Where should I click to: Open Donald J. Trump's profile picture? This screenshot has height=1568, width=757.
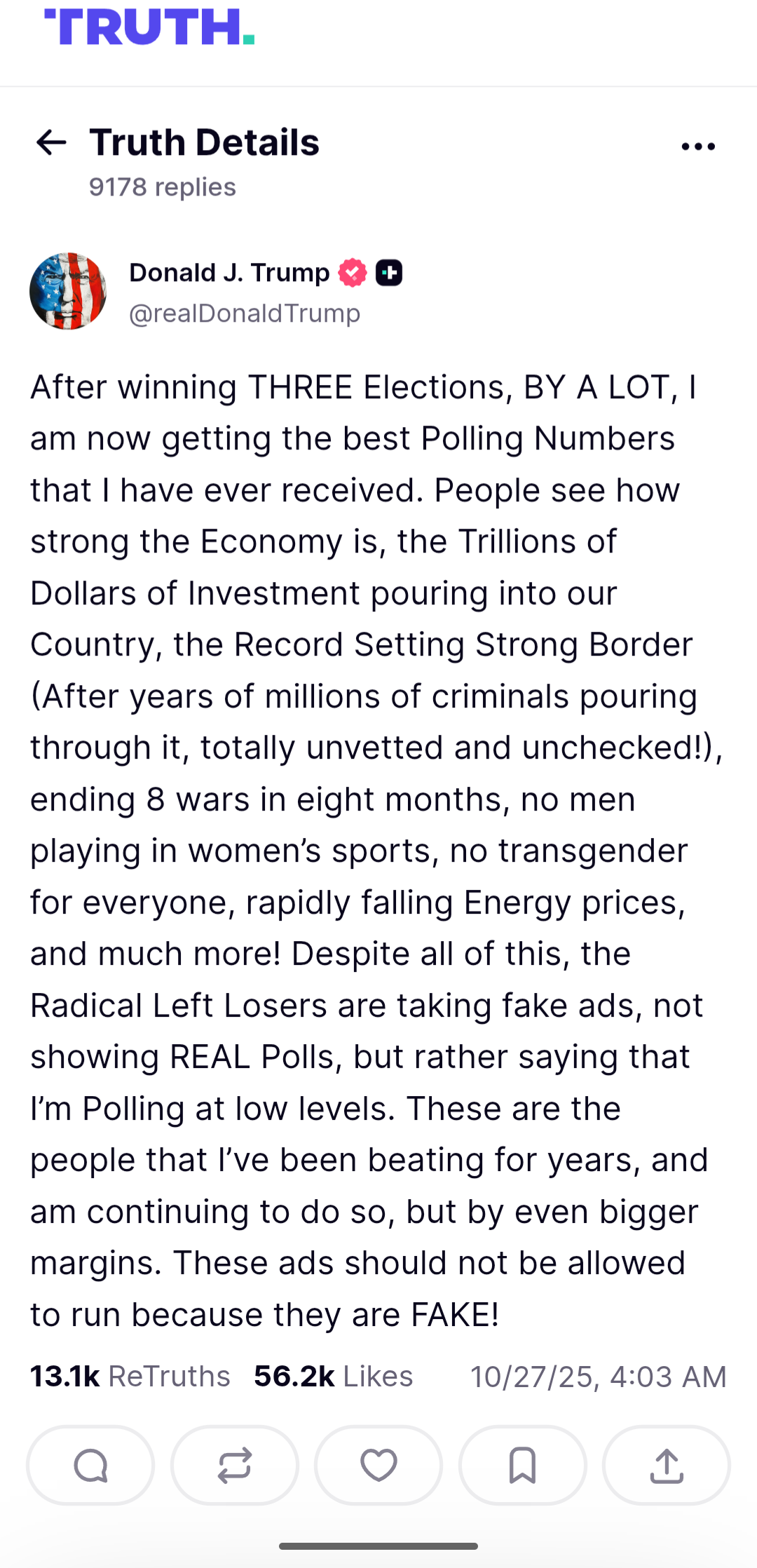click(x=68, y=291)
